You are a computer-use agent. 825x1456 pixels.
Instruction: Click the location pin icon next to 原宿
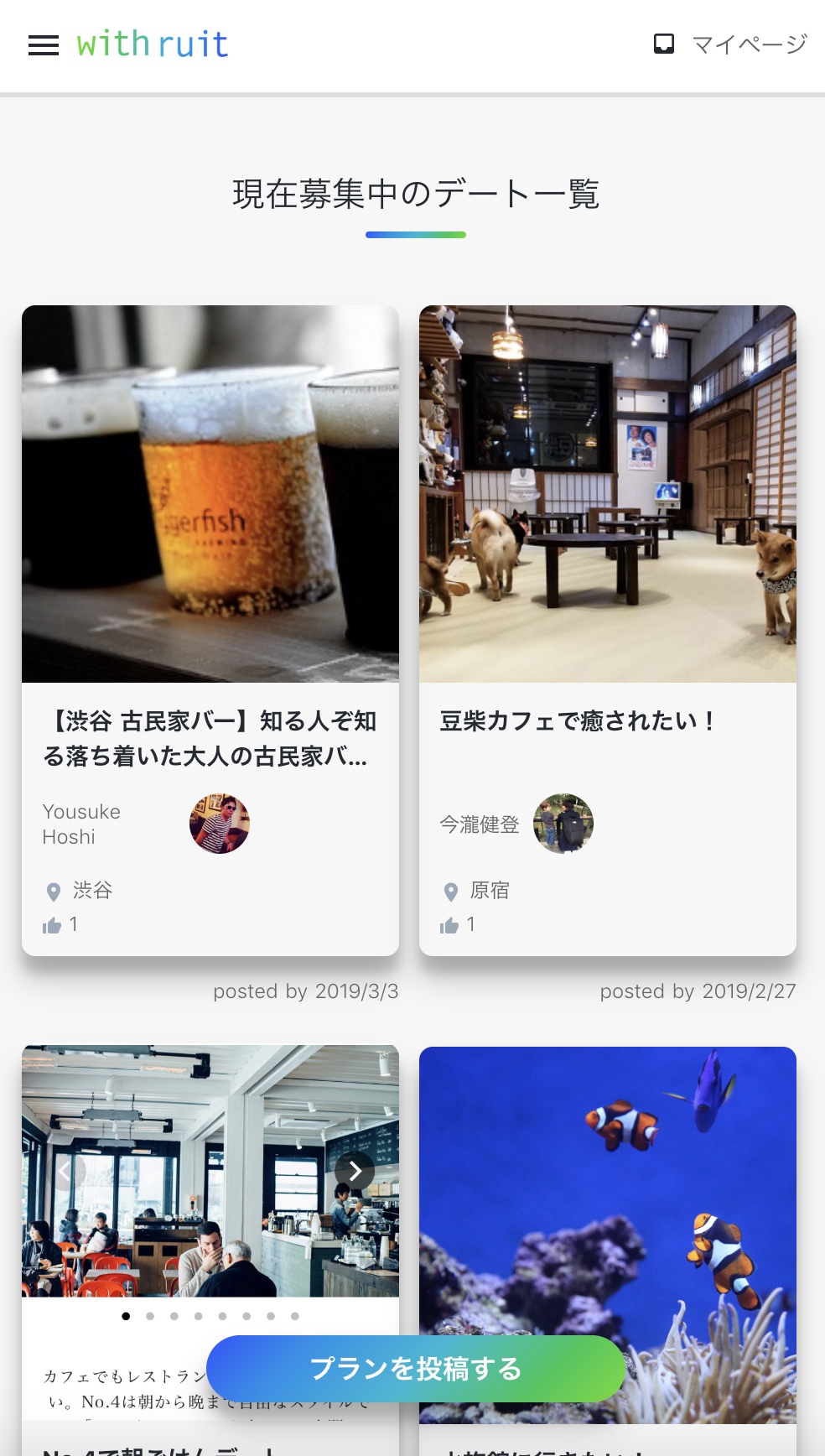451,891
